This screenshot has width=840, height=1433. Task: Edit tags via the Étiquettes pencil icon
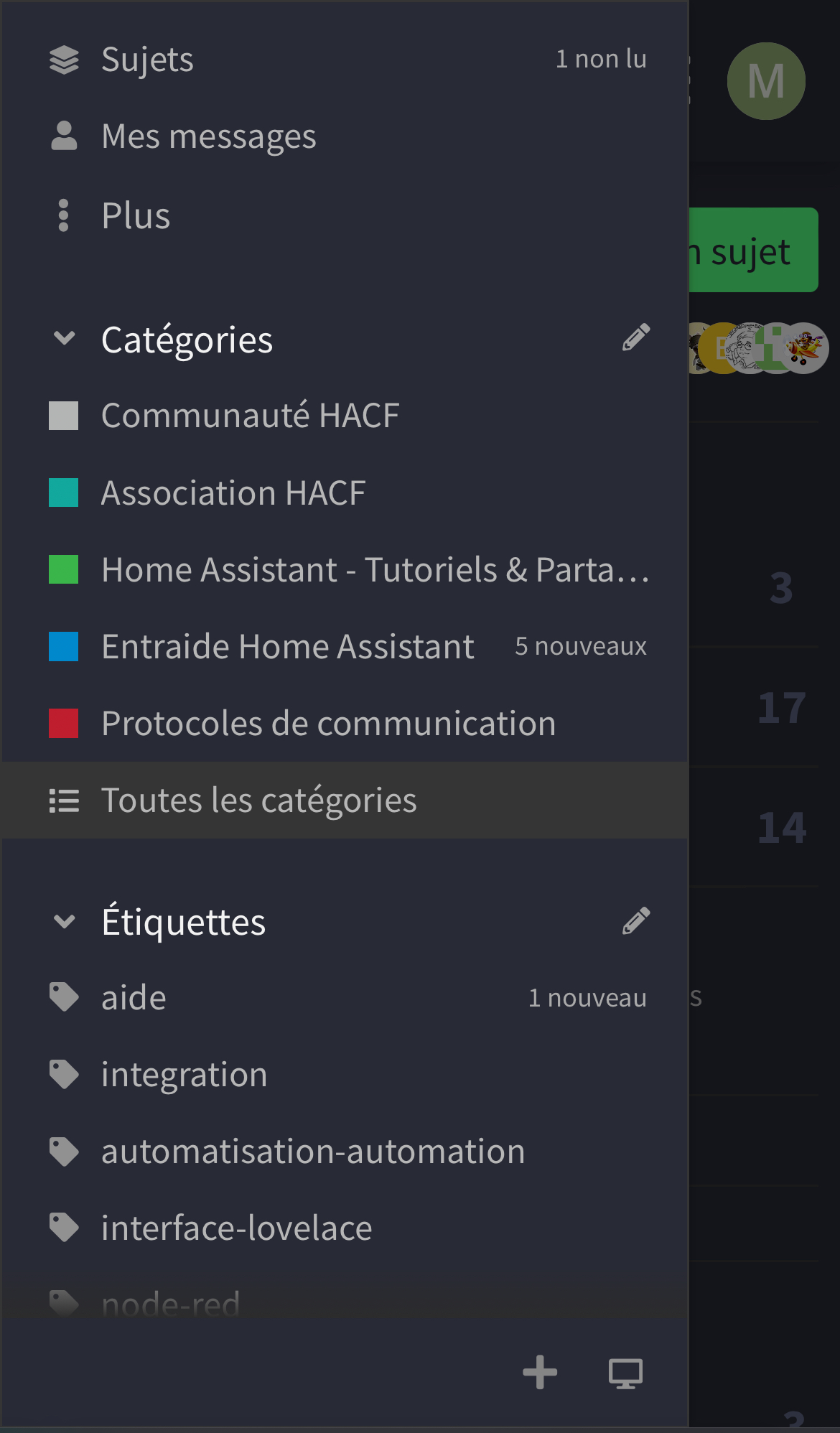[x=636, y=921]
